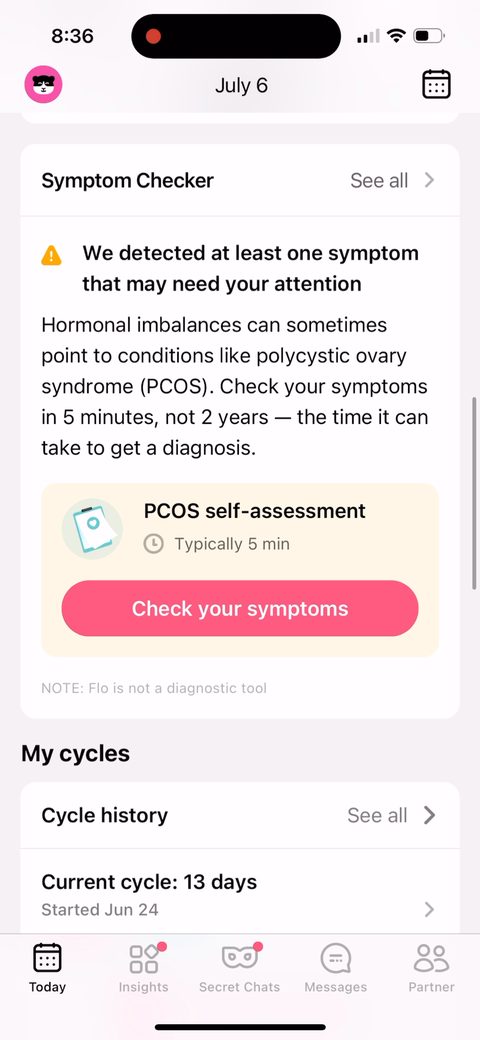The height and width of the screenshot is (1040, 480).
Task: Select the Today tab
Action: [x=47, y=968]
